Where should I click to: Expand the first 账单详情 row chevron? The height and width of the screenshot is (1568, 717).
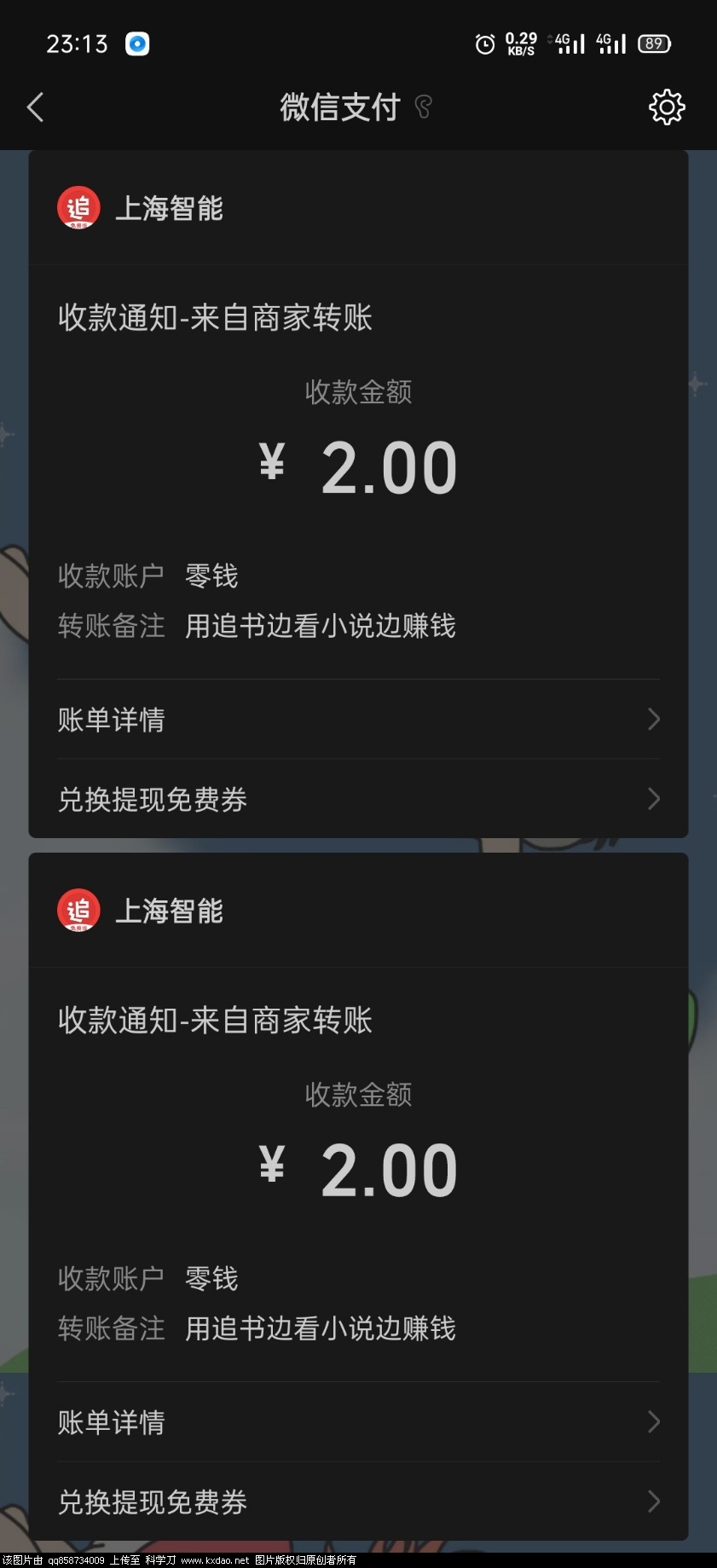point(654,719)
